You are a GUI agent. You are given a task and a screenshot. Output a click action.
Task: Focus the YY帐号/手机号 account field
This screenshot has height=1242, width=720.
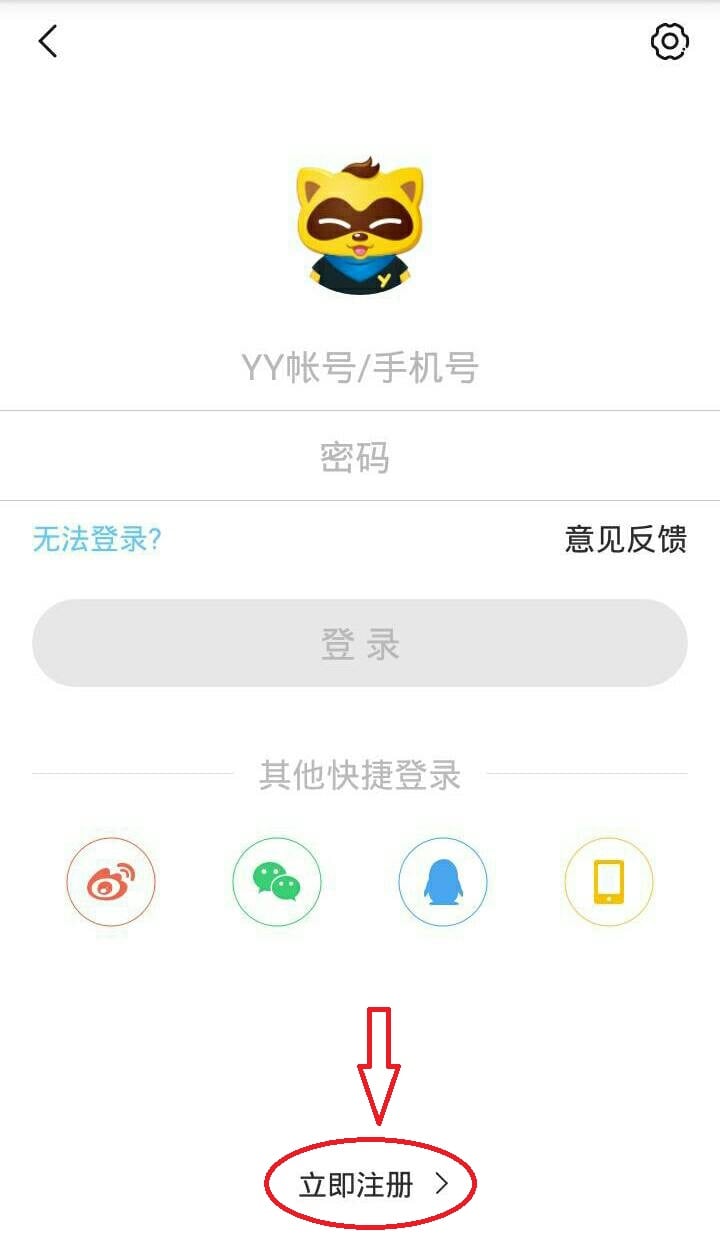click(360, 368)
